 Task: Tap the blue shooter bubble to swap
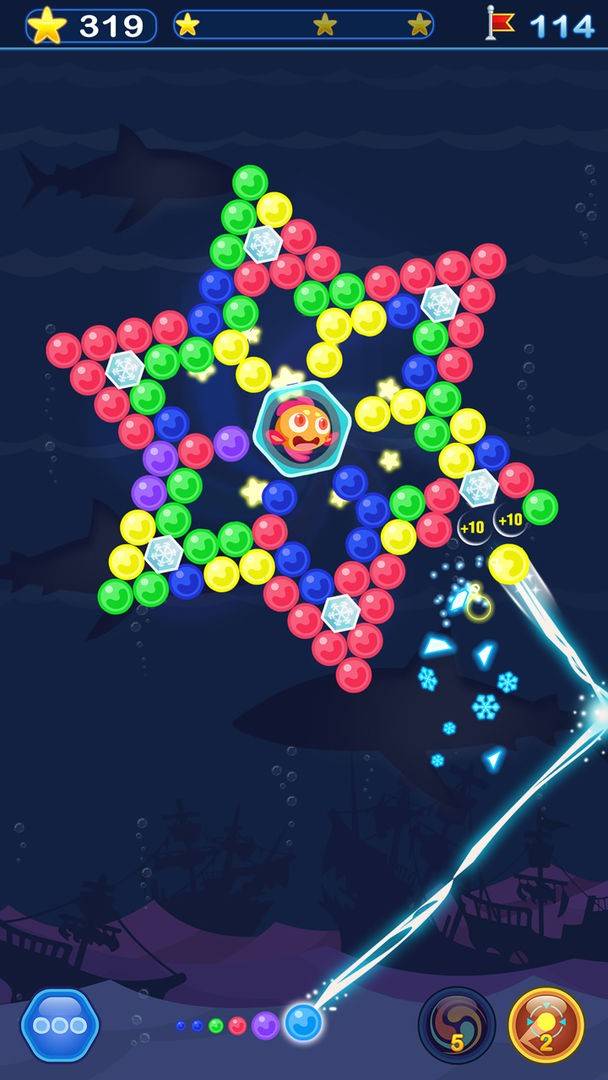[302, 1023]
